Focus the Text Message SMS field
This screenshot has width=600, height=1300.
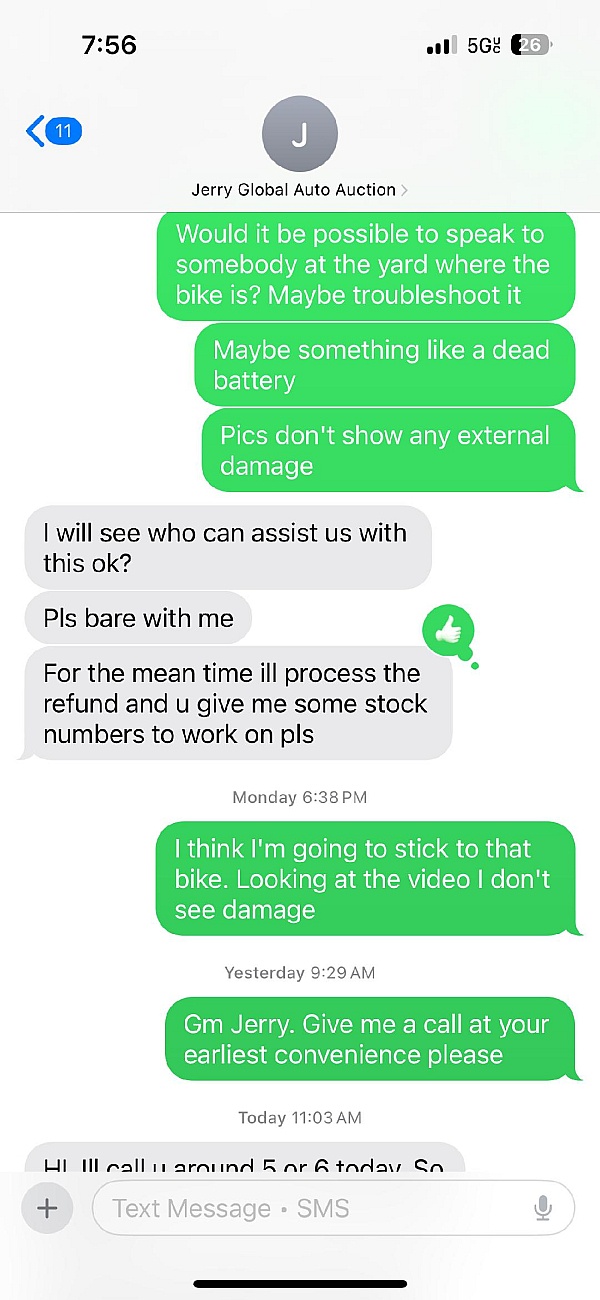click(310, 1208)
